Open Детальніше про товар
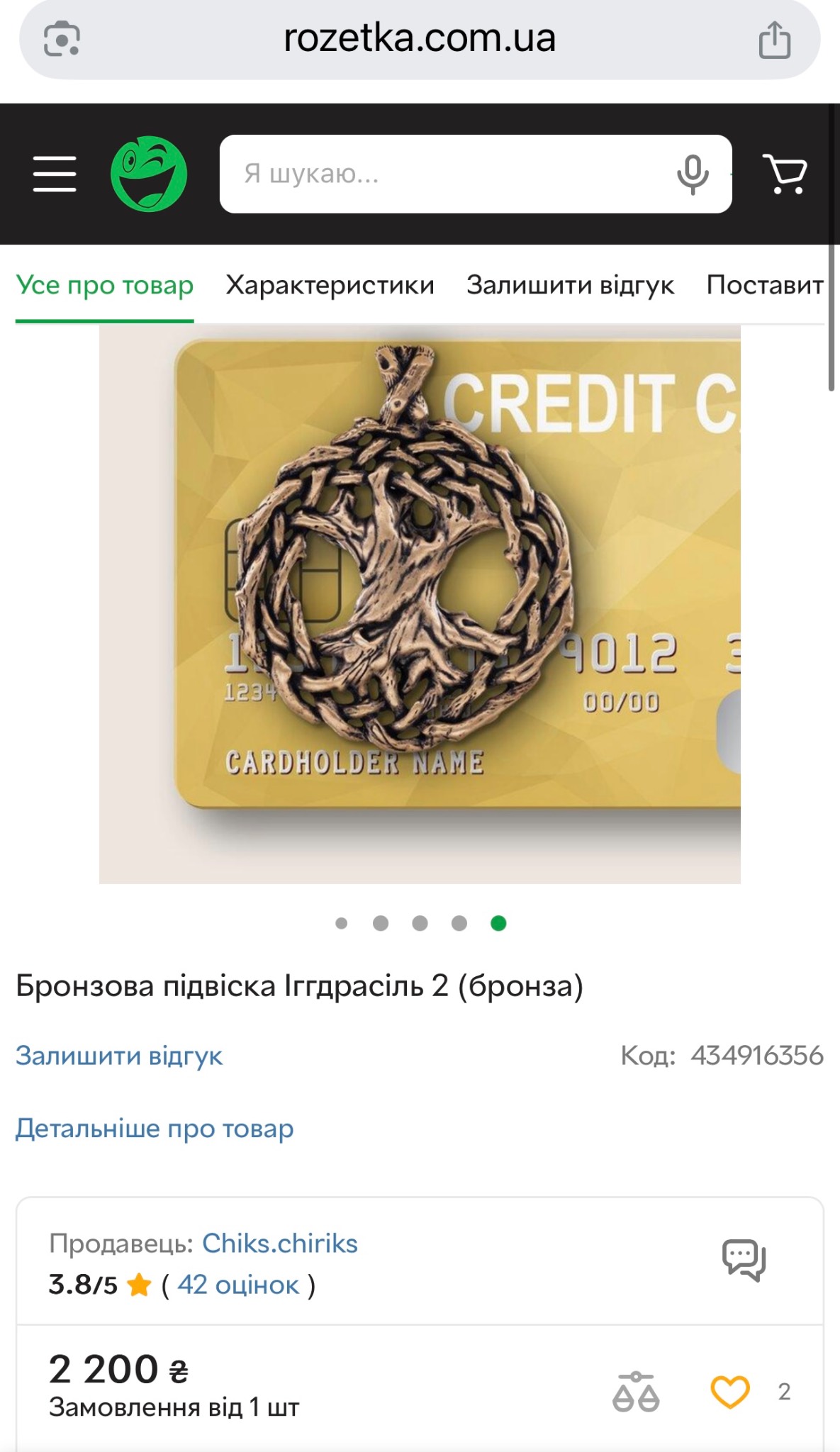Viewport: 840px width, 1452px height. [155, 1128]
